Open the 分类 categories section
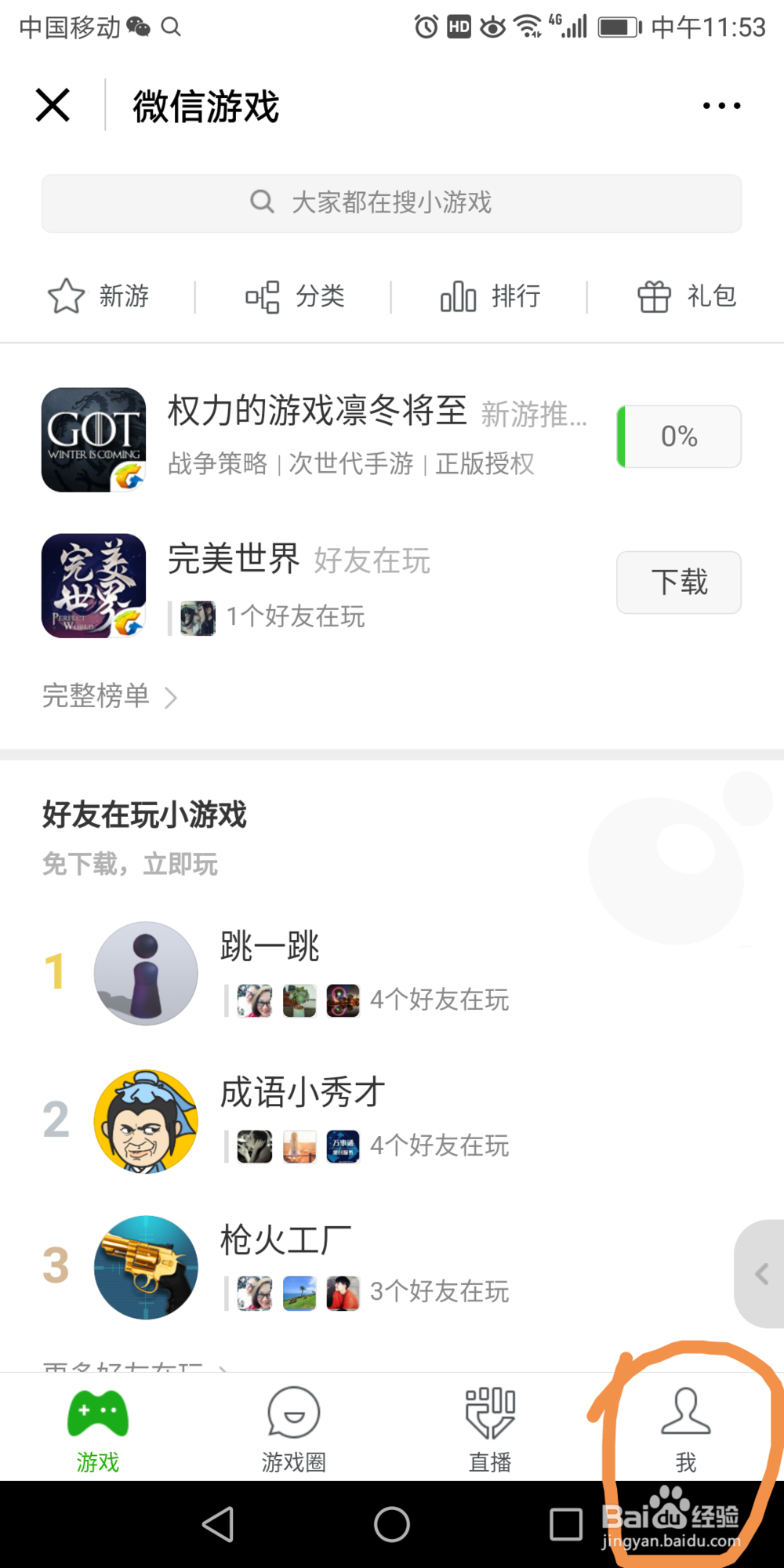The height and width of the screenshot is (1568, 784). pos(295,296)
